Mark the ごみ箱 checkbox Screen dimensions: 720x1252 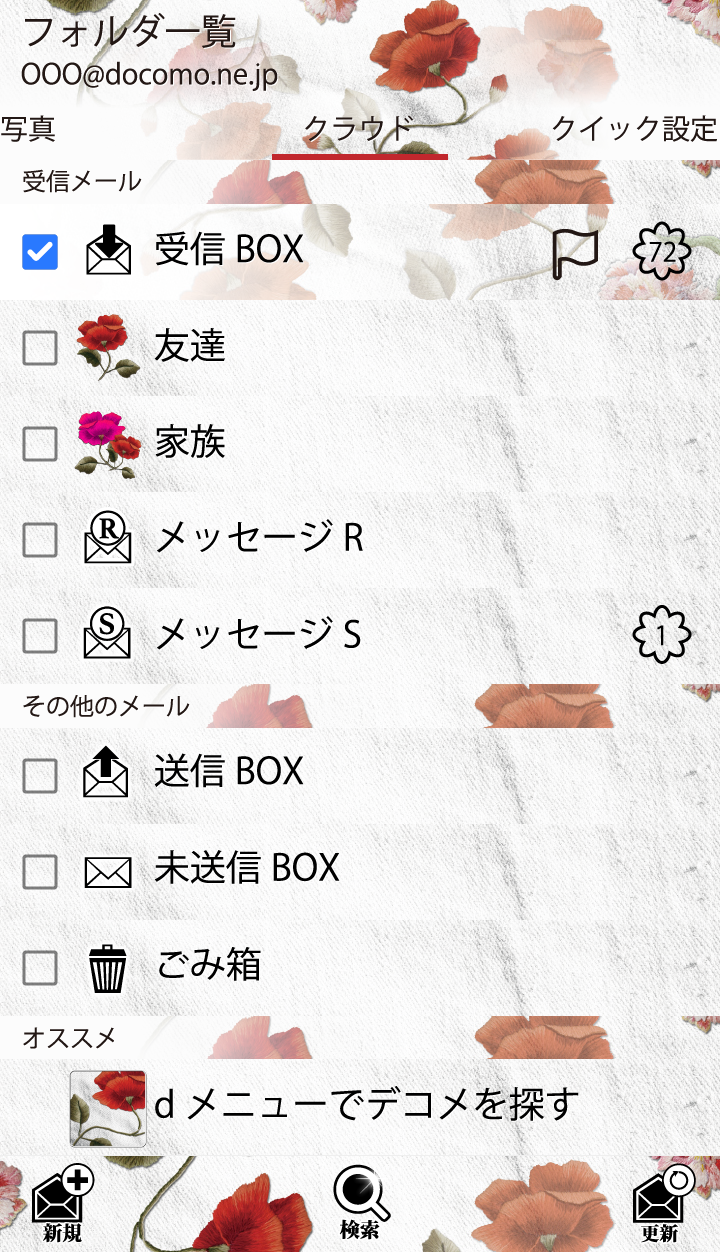point(40,967)
